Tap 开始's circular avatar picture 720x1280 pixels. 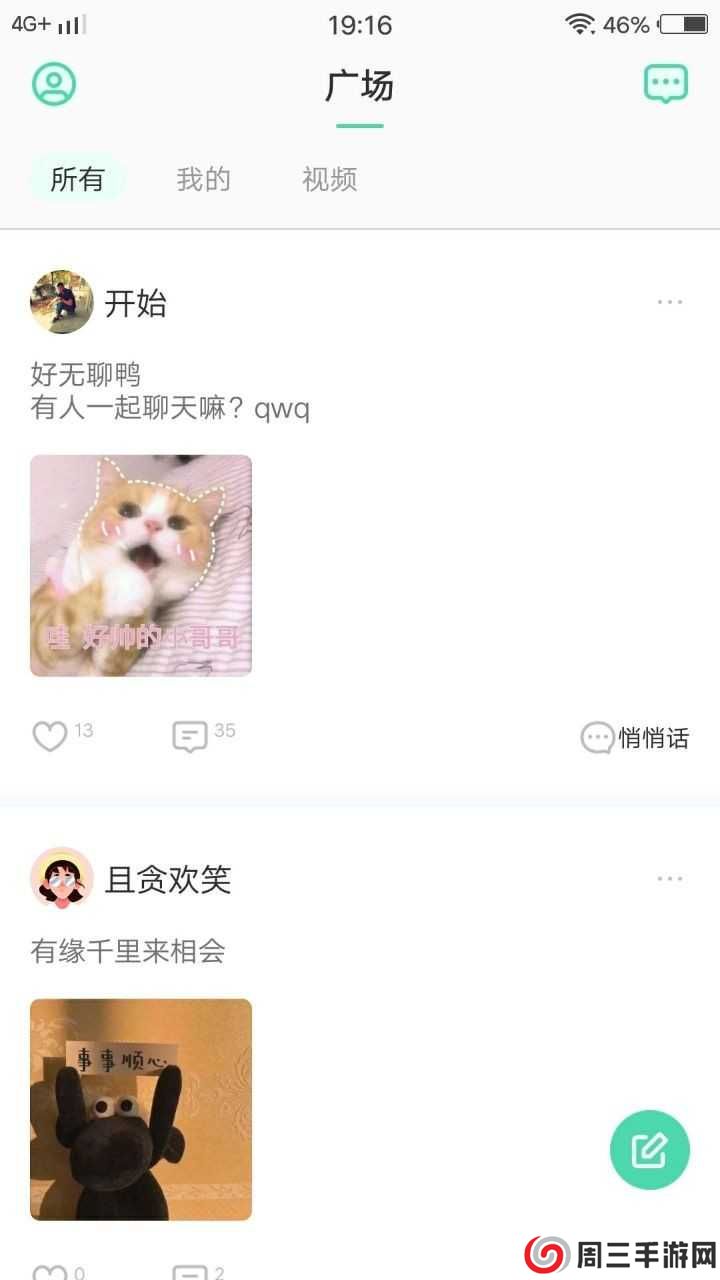(x=61, y=301)
